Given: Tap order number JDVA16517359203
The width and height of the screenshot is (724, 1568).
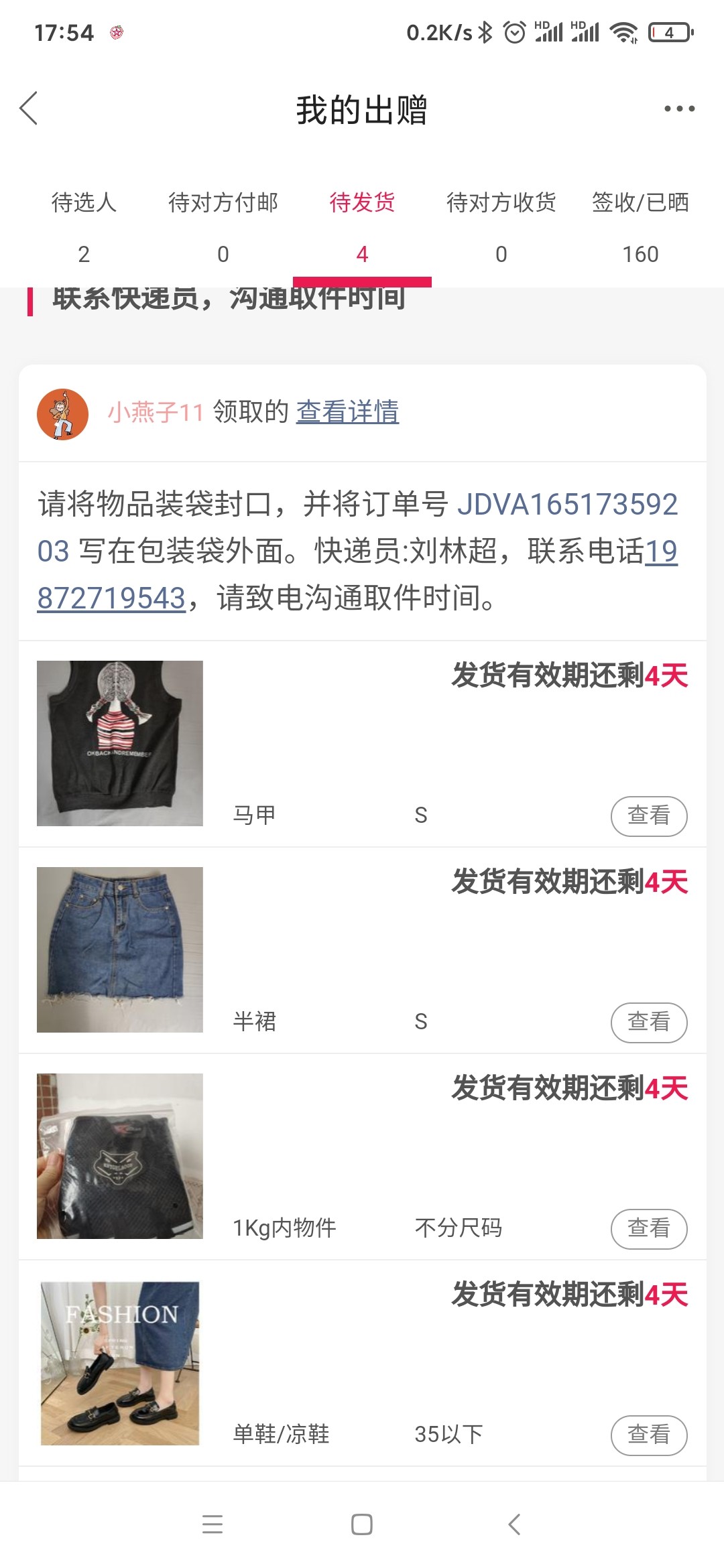Looking at the screenshot, I should (566, 505).
